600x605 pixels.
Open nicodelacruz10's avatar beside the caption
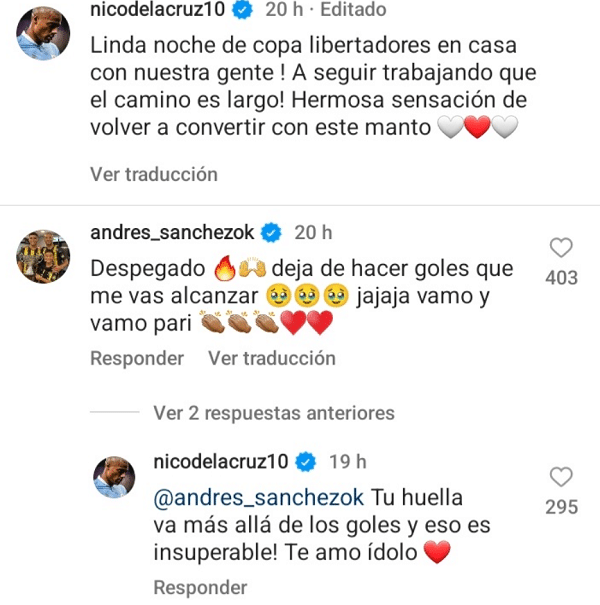pos(43,33)
